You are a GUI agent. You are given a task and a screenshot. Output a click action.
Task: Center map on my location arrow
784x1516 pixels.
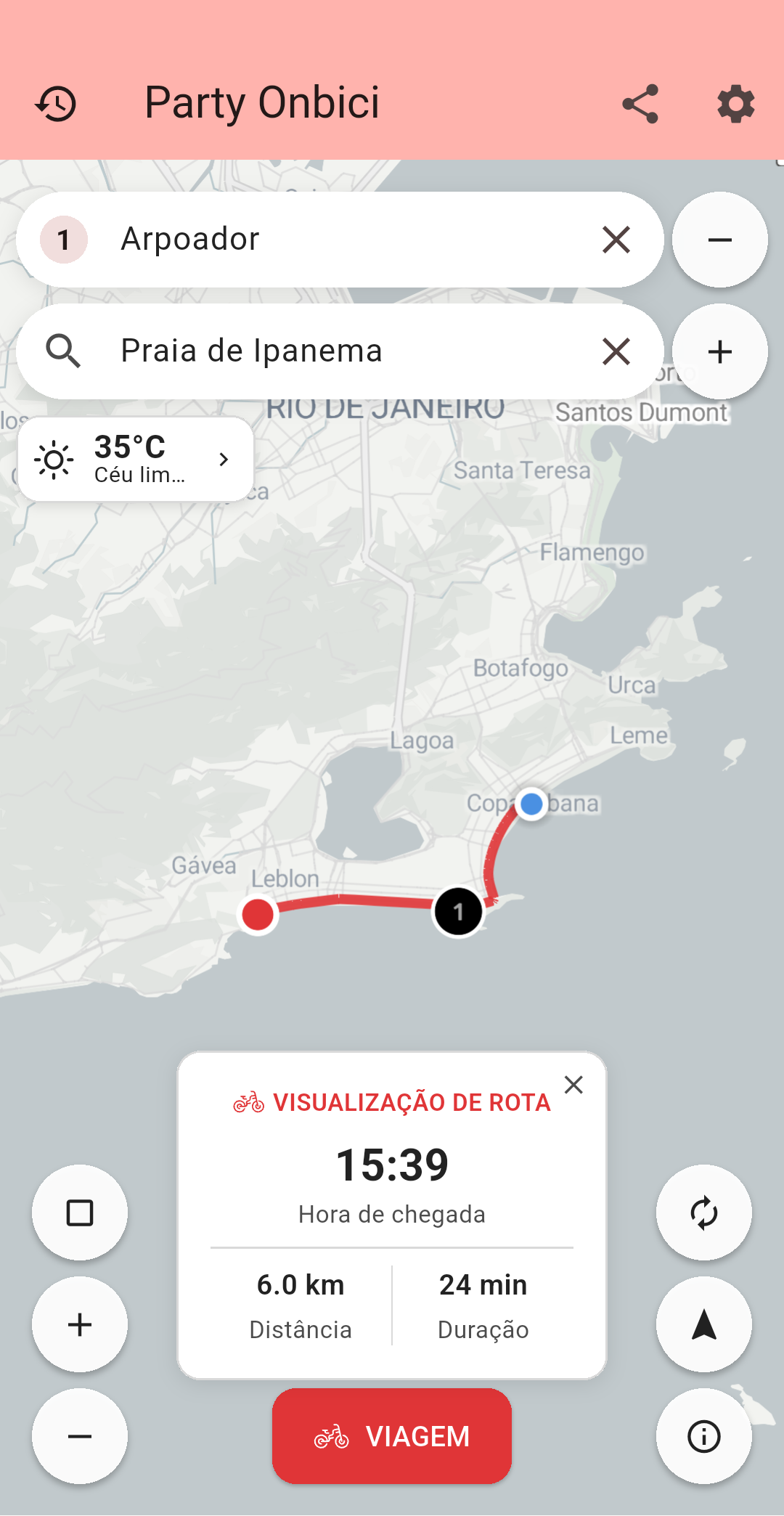(x=703, y=1324)
